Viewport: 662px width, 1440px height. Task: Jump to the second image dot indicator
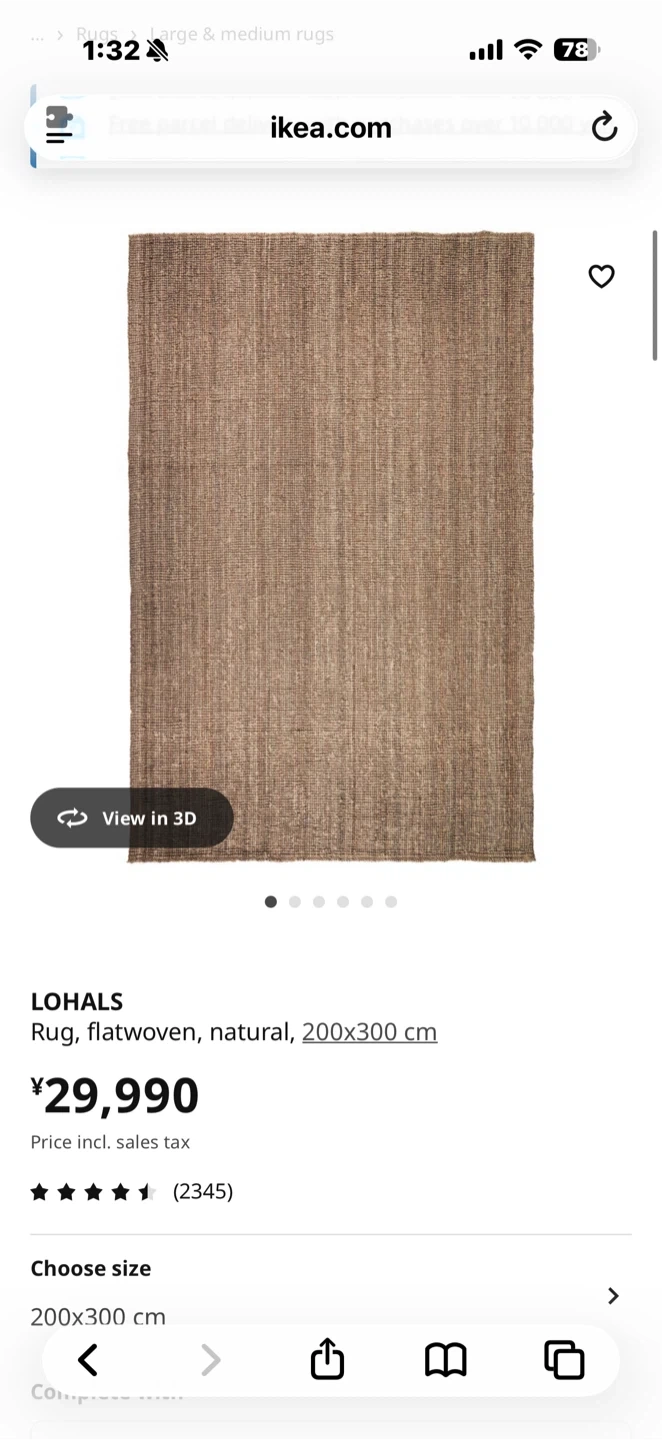pos(295,902)
